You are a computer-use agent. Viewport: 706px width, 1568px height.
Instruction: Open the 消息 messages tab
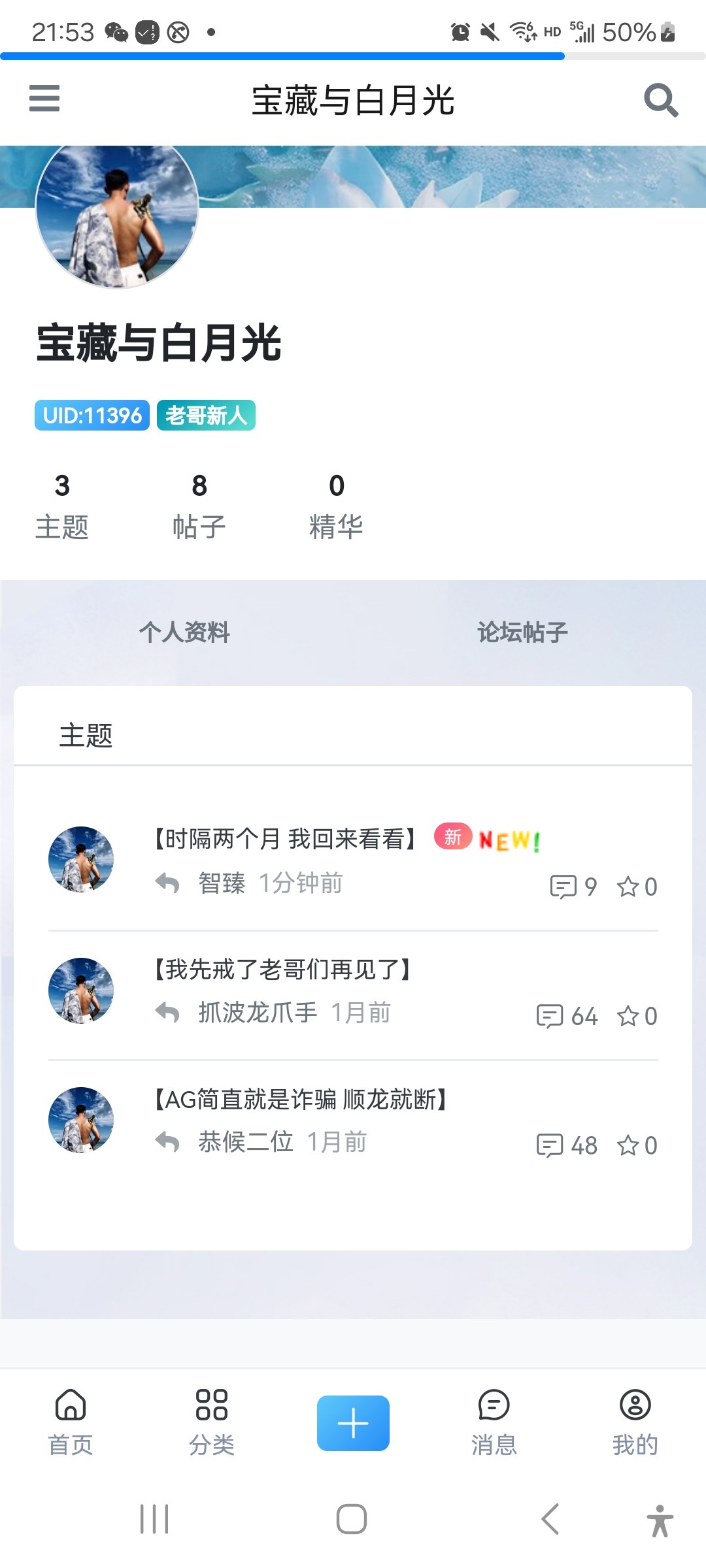494,1423
